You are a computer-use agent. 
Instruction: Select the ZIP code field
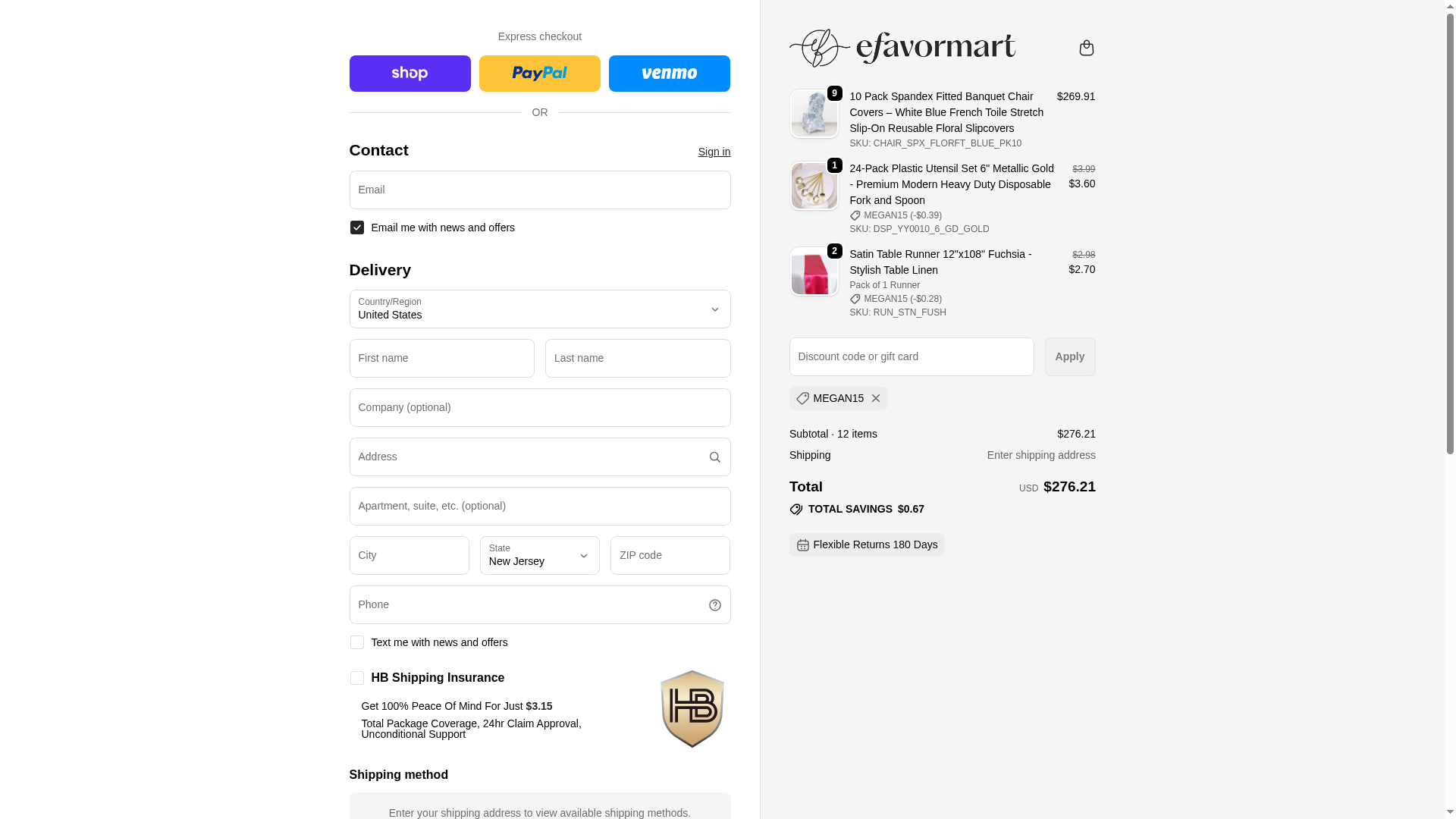[670, 555]
